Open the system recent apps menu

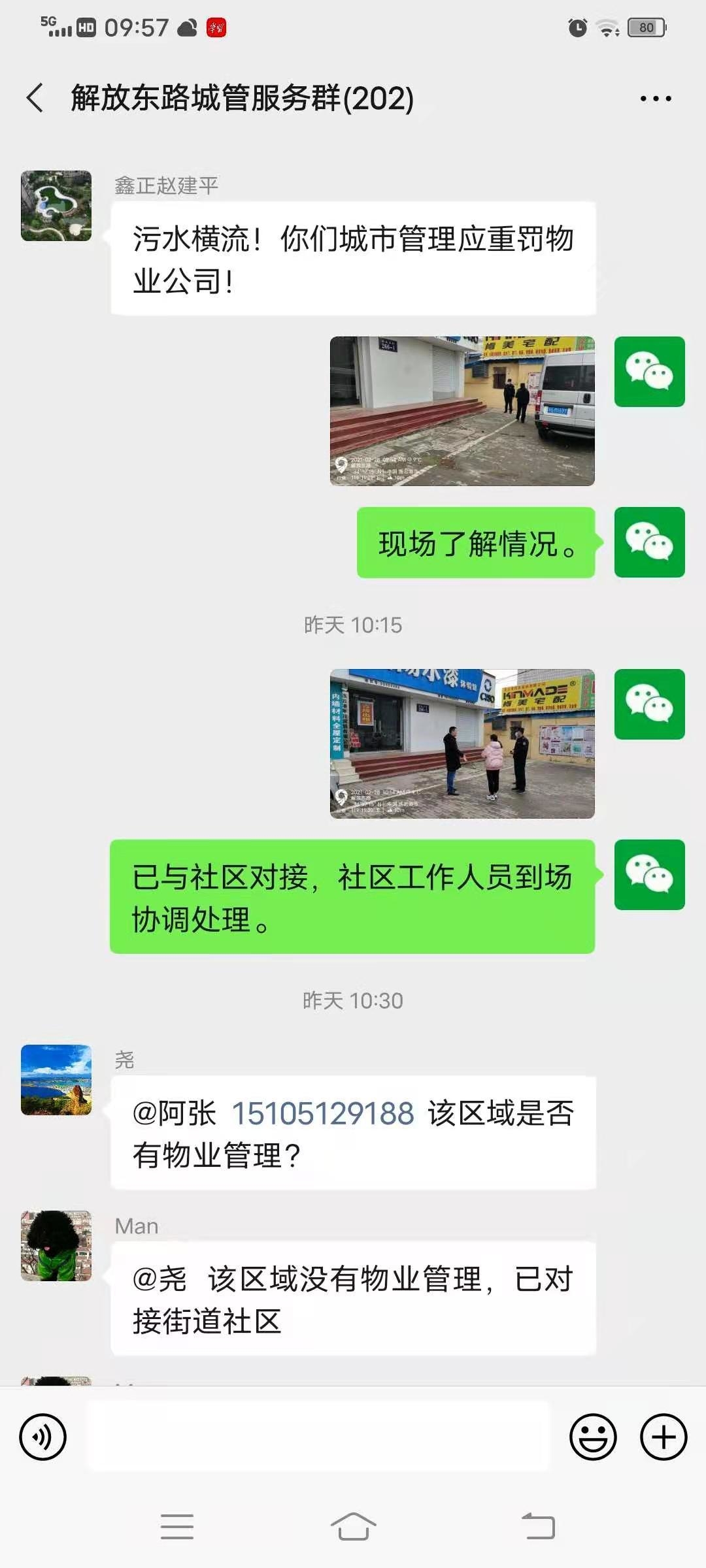coord(177,1527)
